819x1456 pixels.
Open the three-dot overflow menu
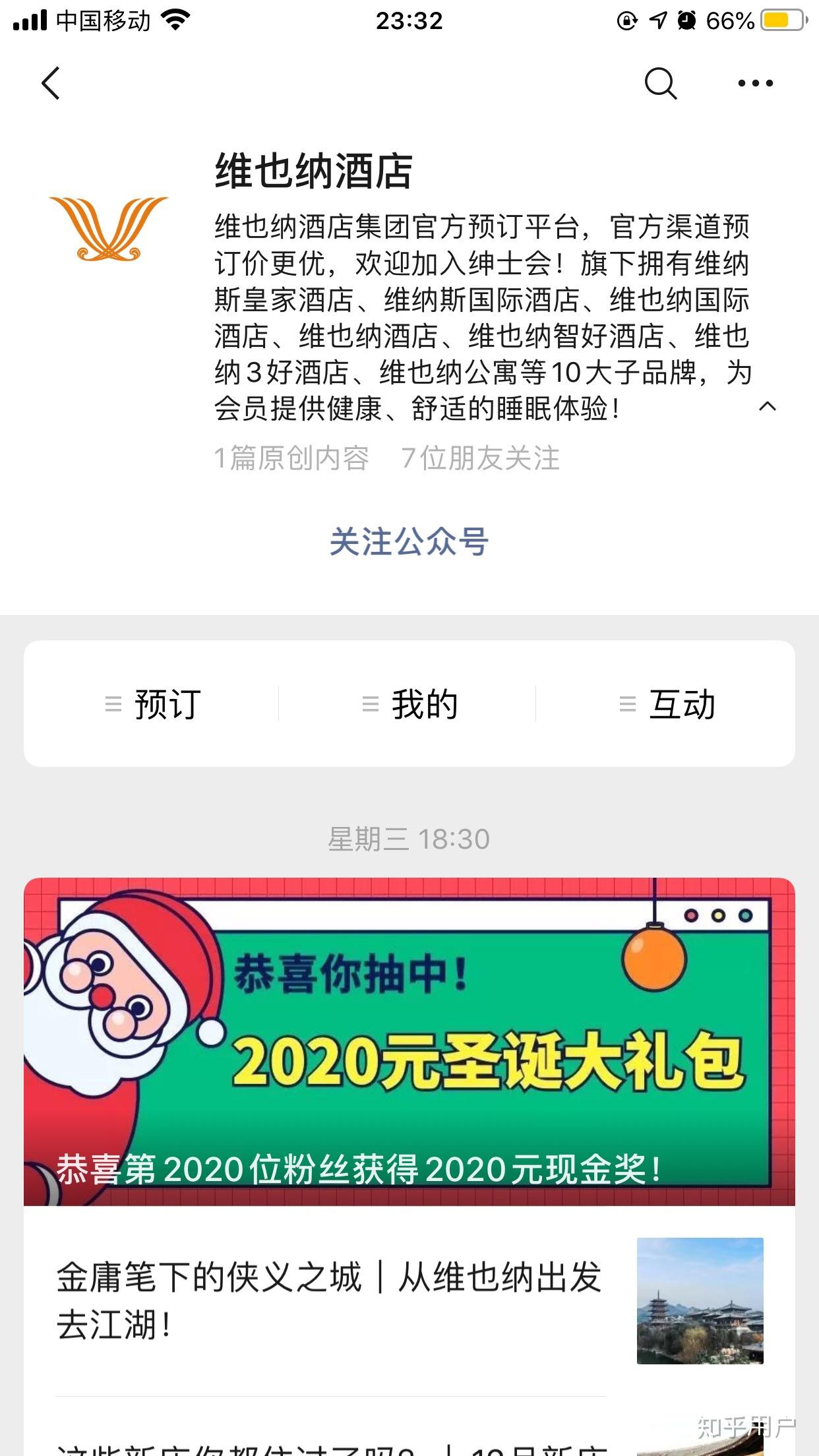[755, 83]
